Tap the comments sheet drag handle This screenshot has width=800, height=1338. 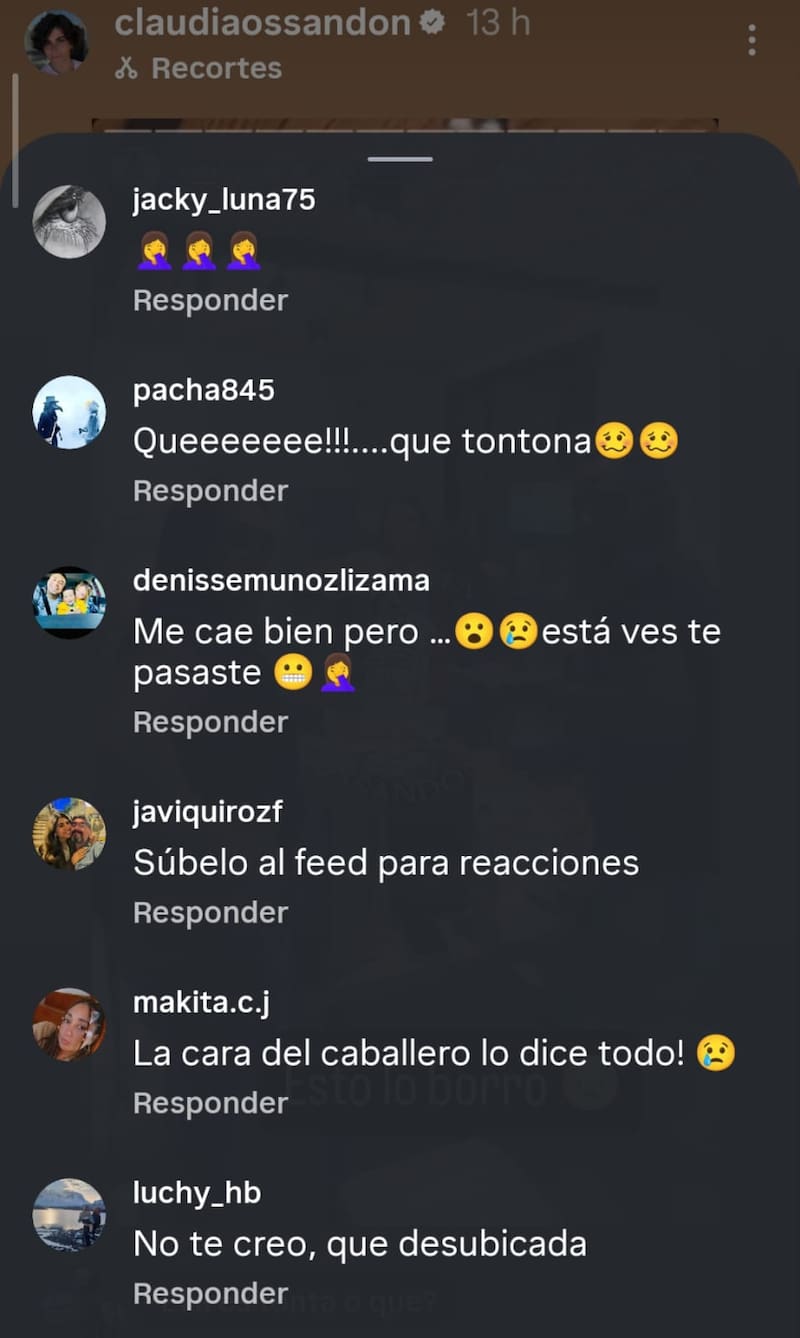[x=400, y=159]
